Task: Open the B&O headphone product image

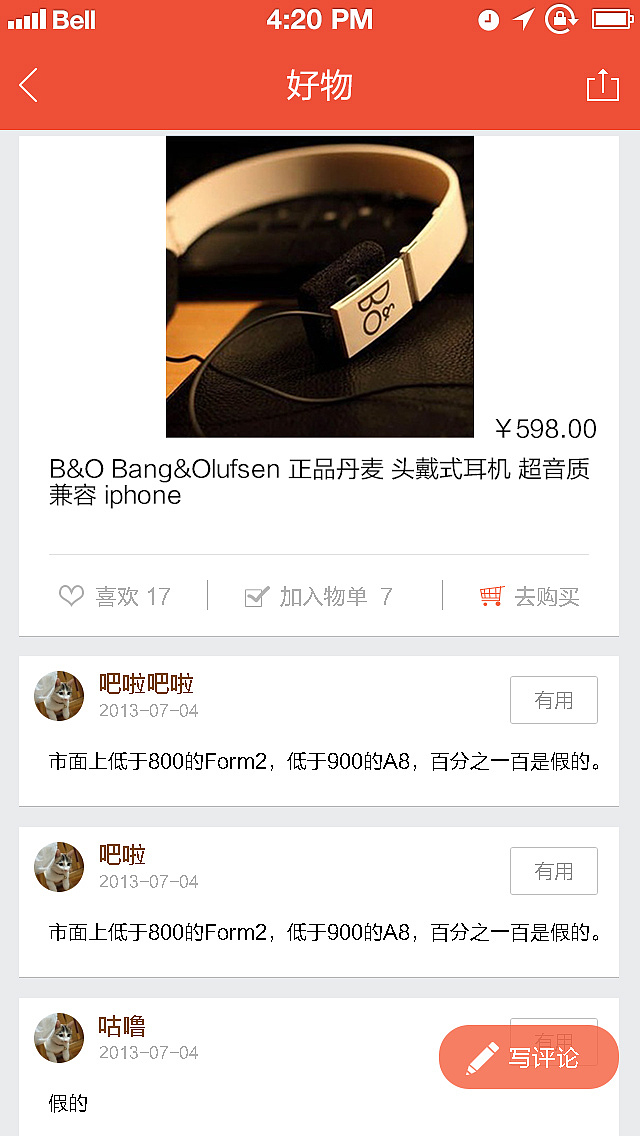Action: coord(319,286)
